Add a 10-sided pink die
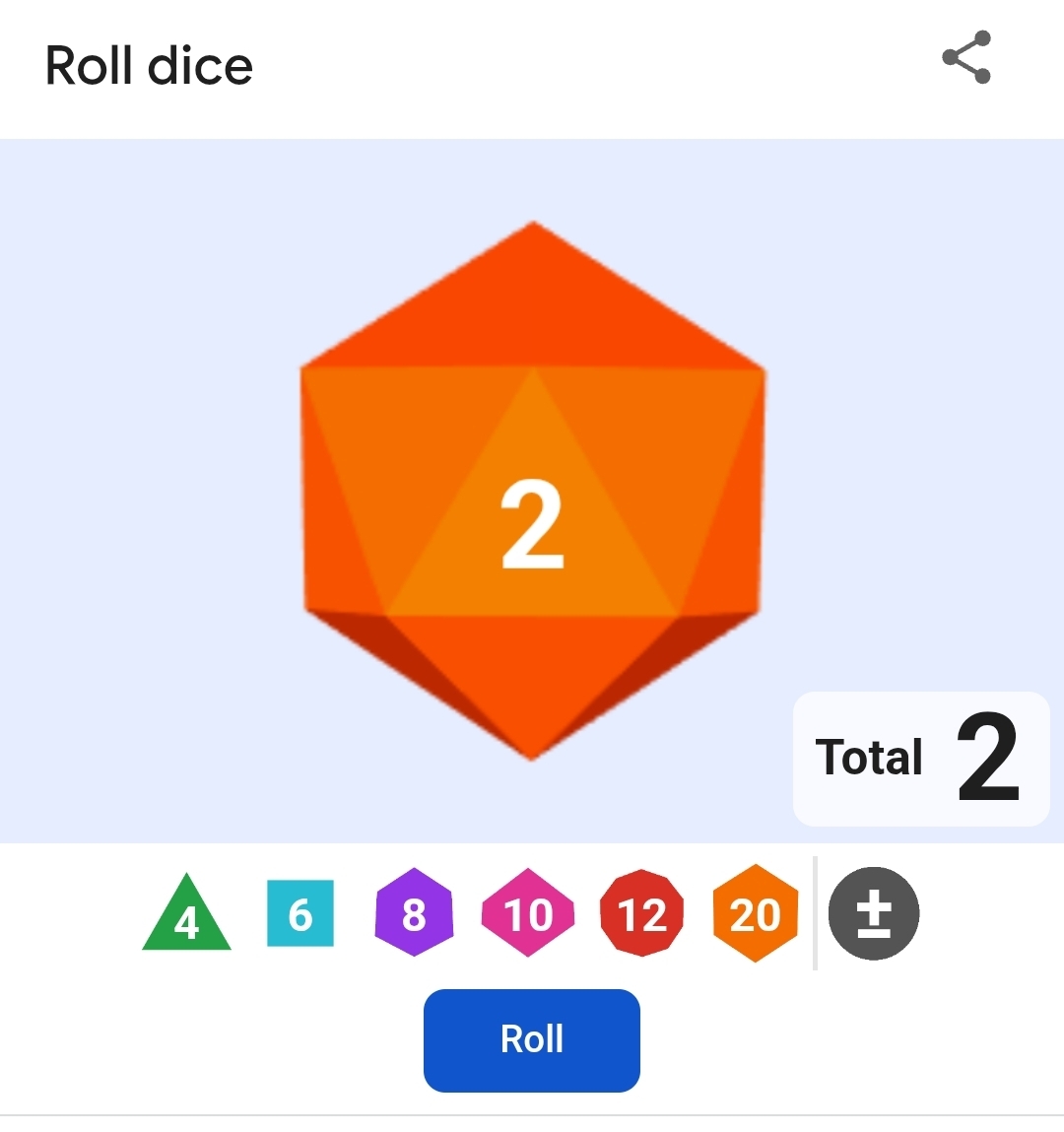The height and width of the screenshot is (1132, 1064). 528,913
